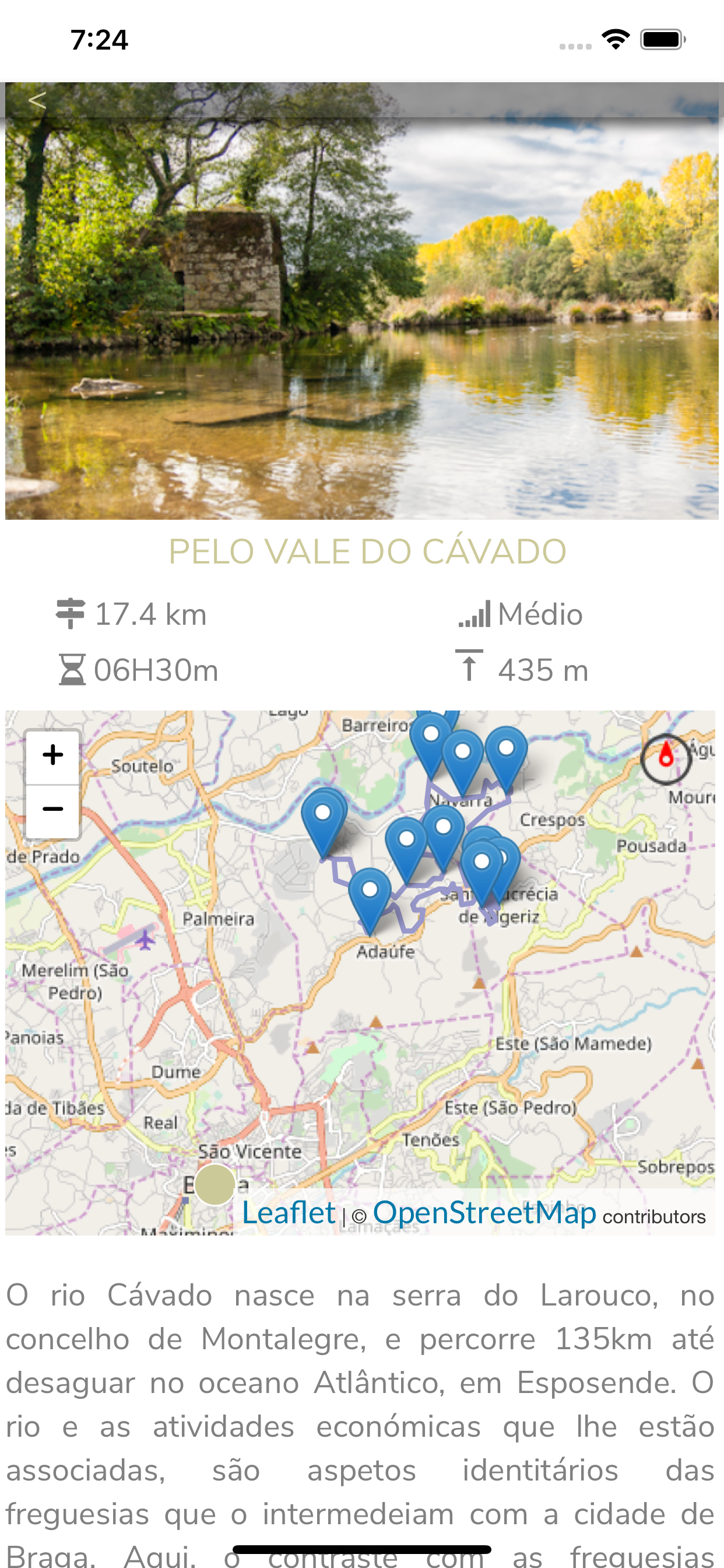Open the OpenStreetMap attribution link
This screenshot has height=1568, width=724.
(x=484, y=1213)
